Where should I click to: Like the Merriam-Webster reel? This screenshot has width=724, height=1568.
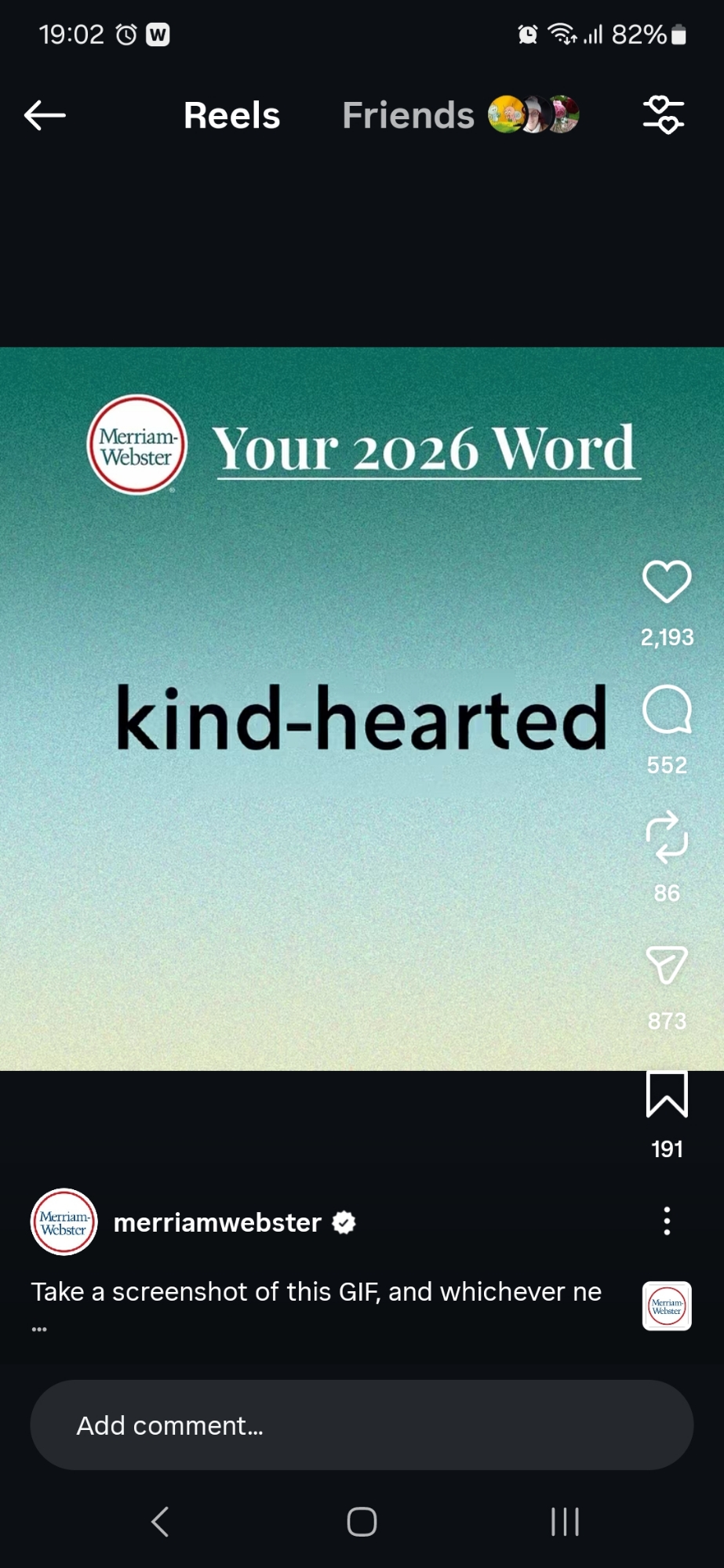(667, 582)
